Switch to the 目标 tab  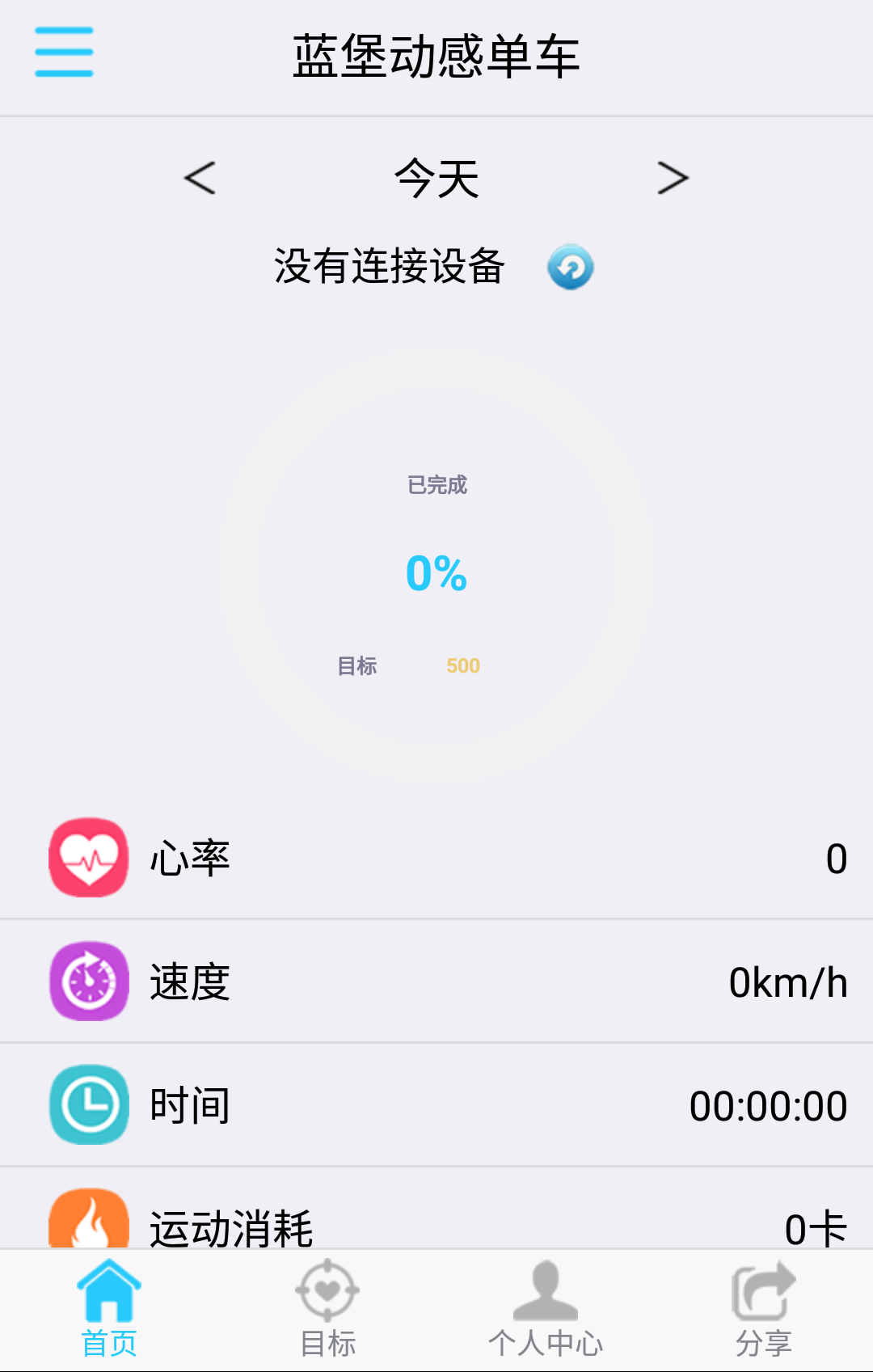[x=327, y=1310]
